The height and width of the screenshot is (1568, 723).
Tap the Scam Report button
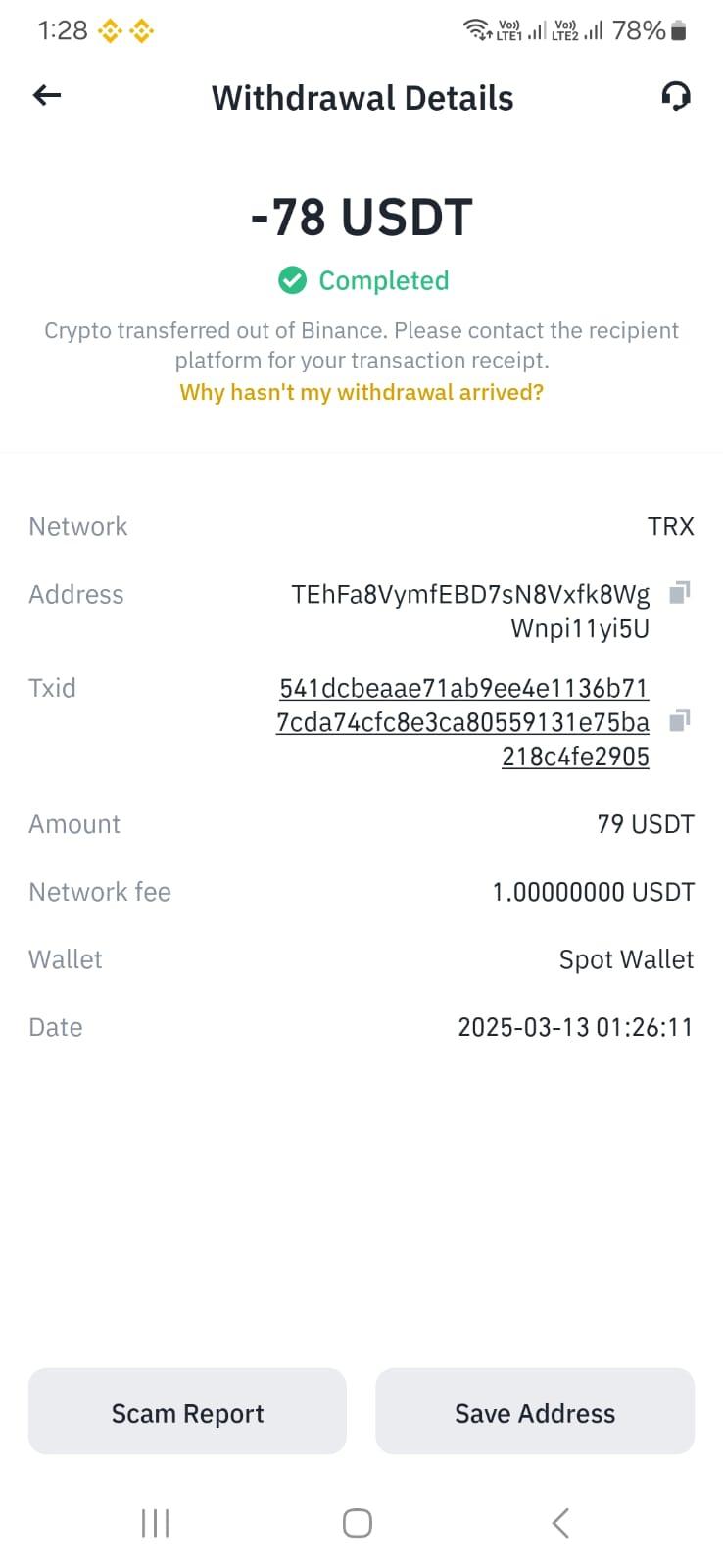click(x=187, y=1412)
